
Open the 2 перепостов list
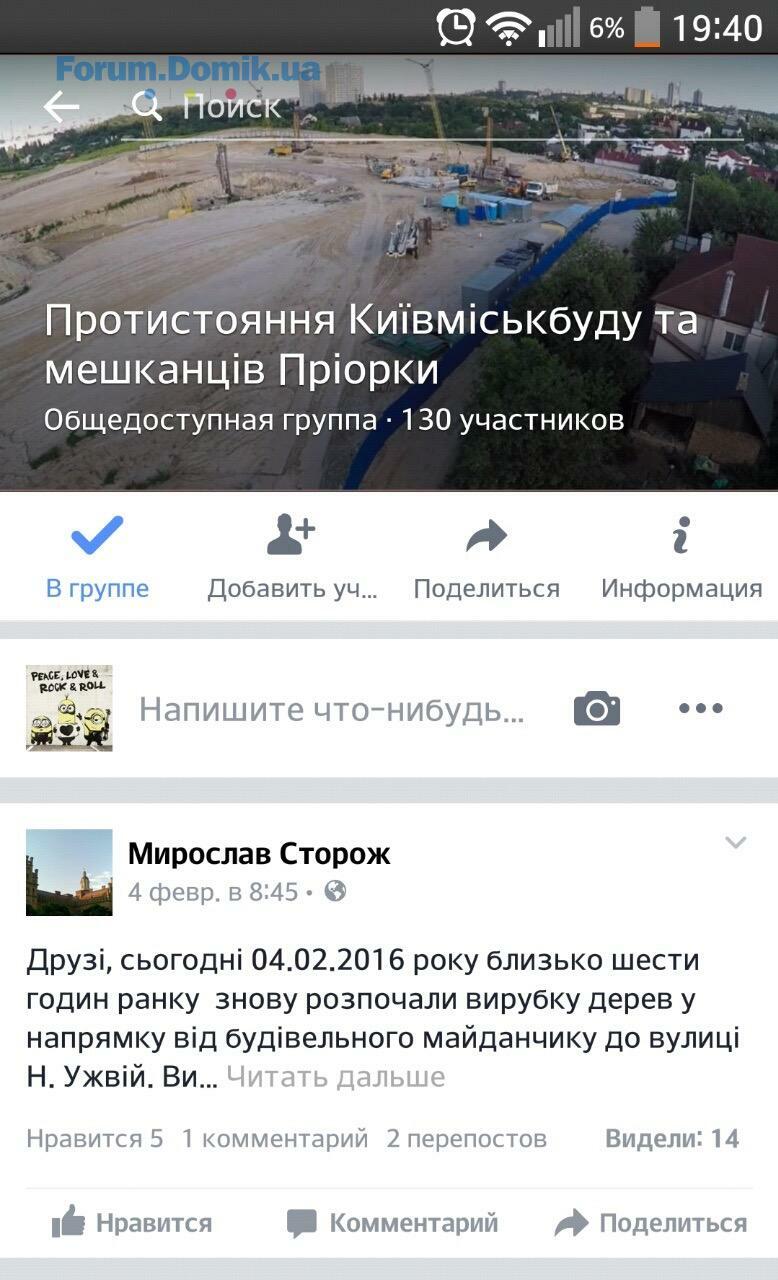click(x=466, y=1138)
